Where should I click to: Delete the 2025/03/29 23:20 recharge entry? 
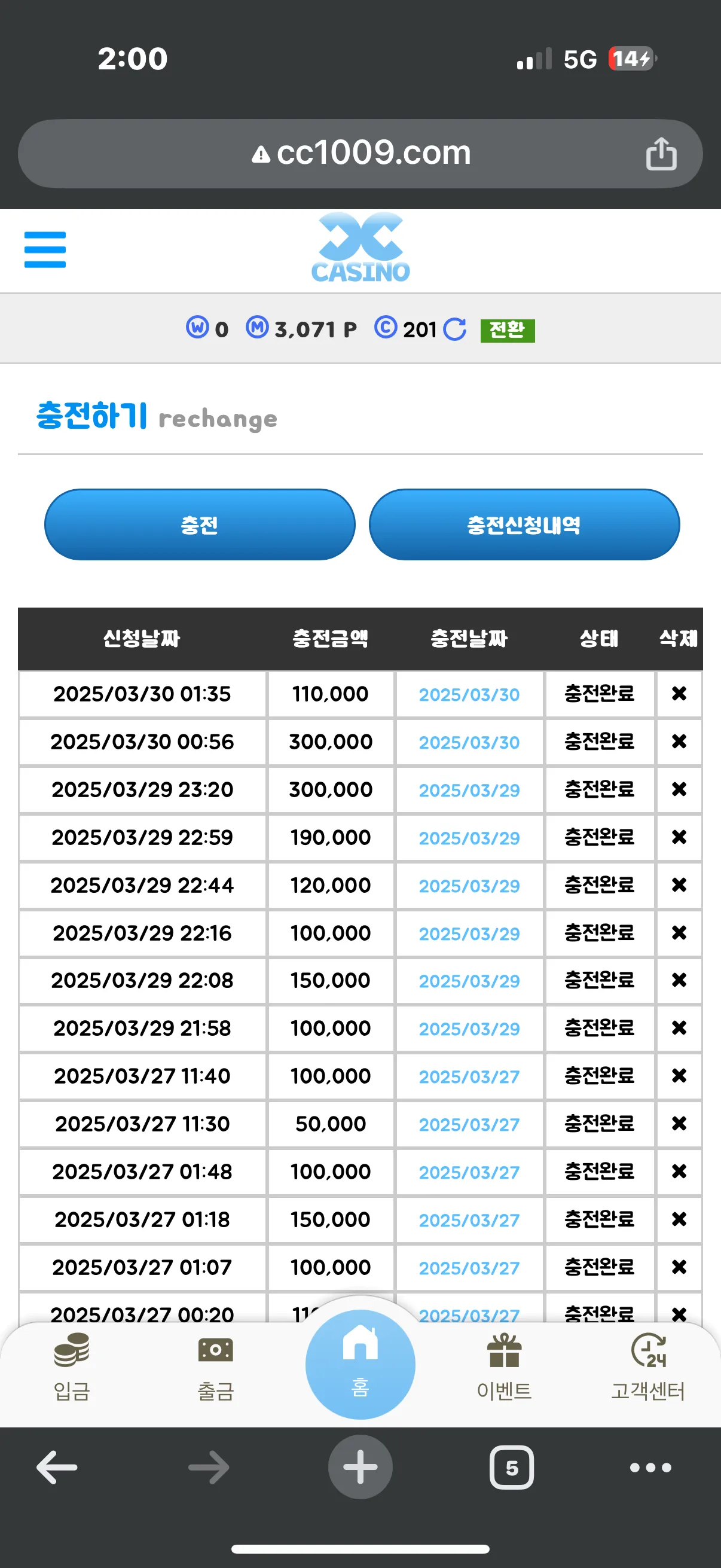click(679, 789)
